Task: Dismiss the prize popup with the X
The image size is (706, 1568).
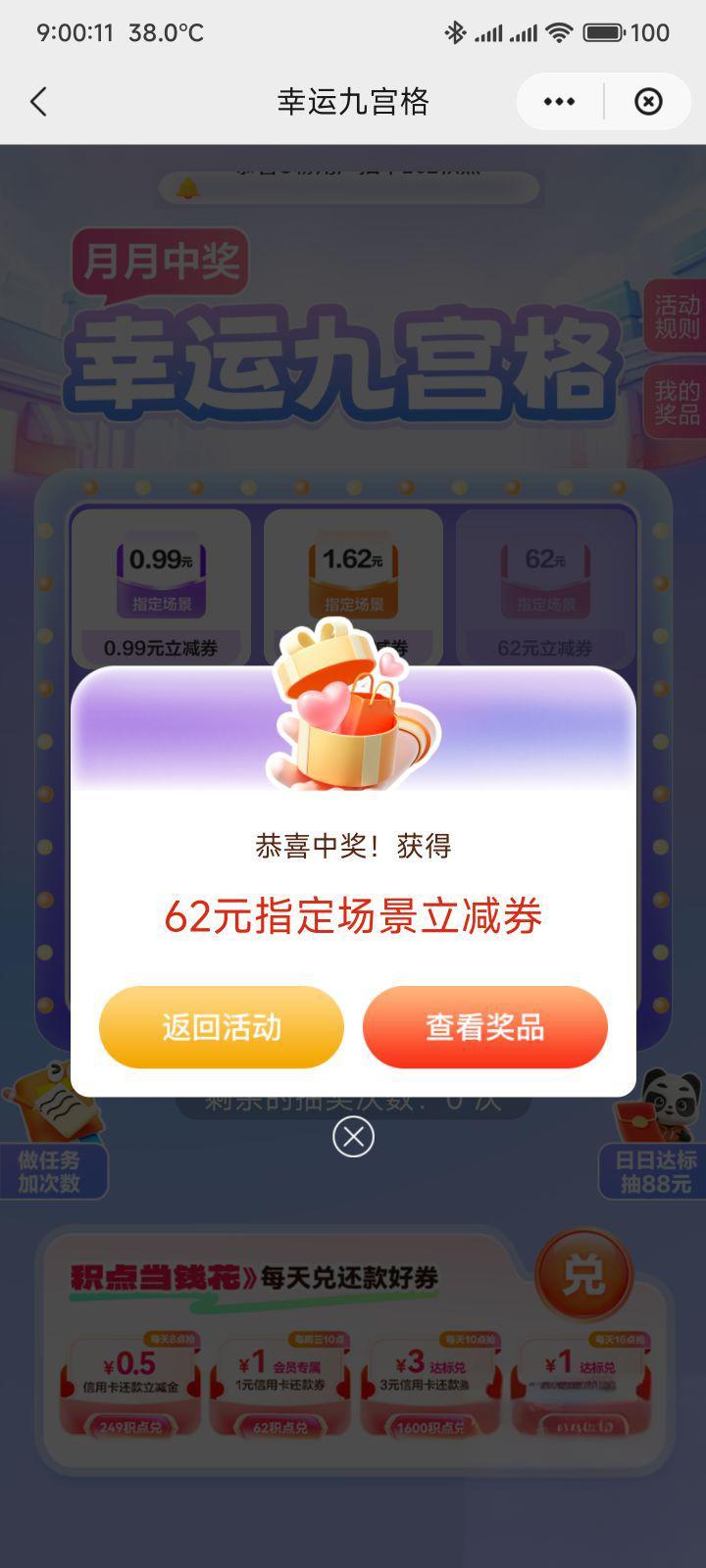Action: tap(353, 1137)
